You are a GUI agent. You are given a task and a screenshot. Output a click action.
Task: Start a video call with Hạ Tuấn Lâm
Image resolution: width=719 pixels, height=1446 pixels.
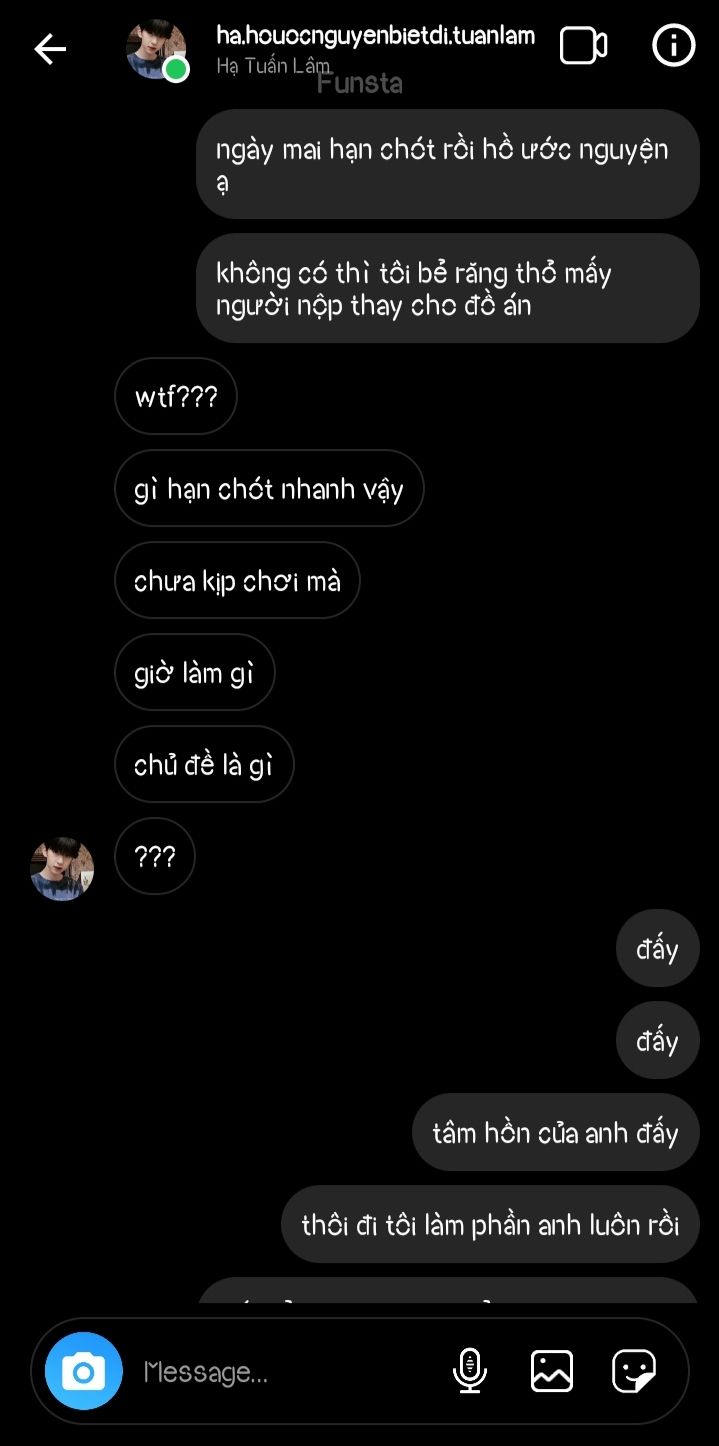tap(583, 46)
